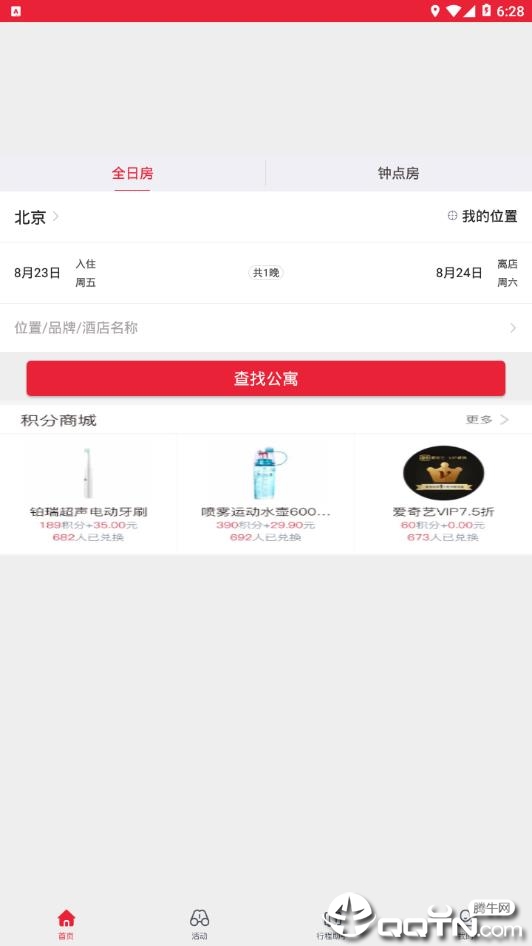
Task: Open the 铂瑞超声电动牙刷 product
Action: click(x=88, y=494)
